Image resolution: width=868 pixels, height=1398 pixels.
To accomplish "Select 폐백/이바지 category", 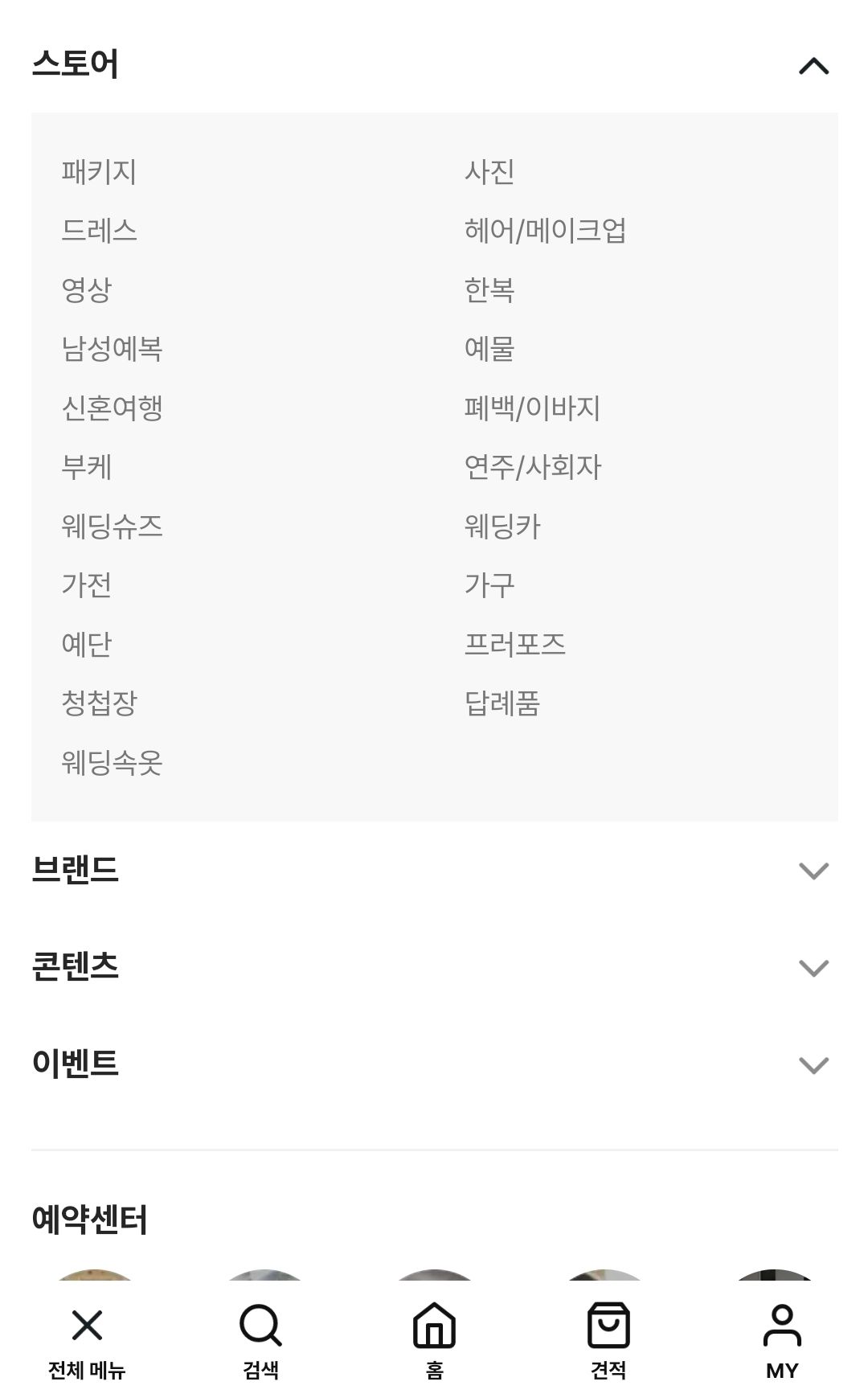I will (532, 408).
